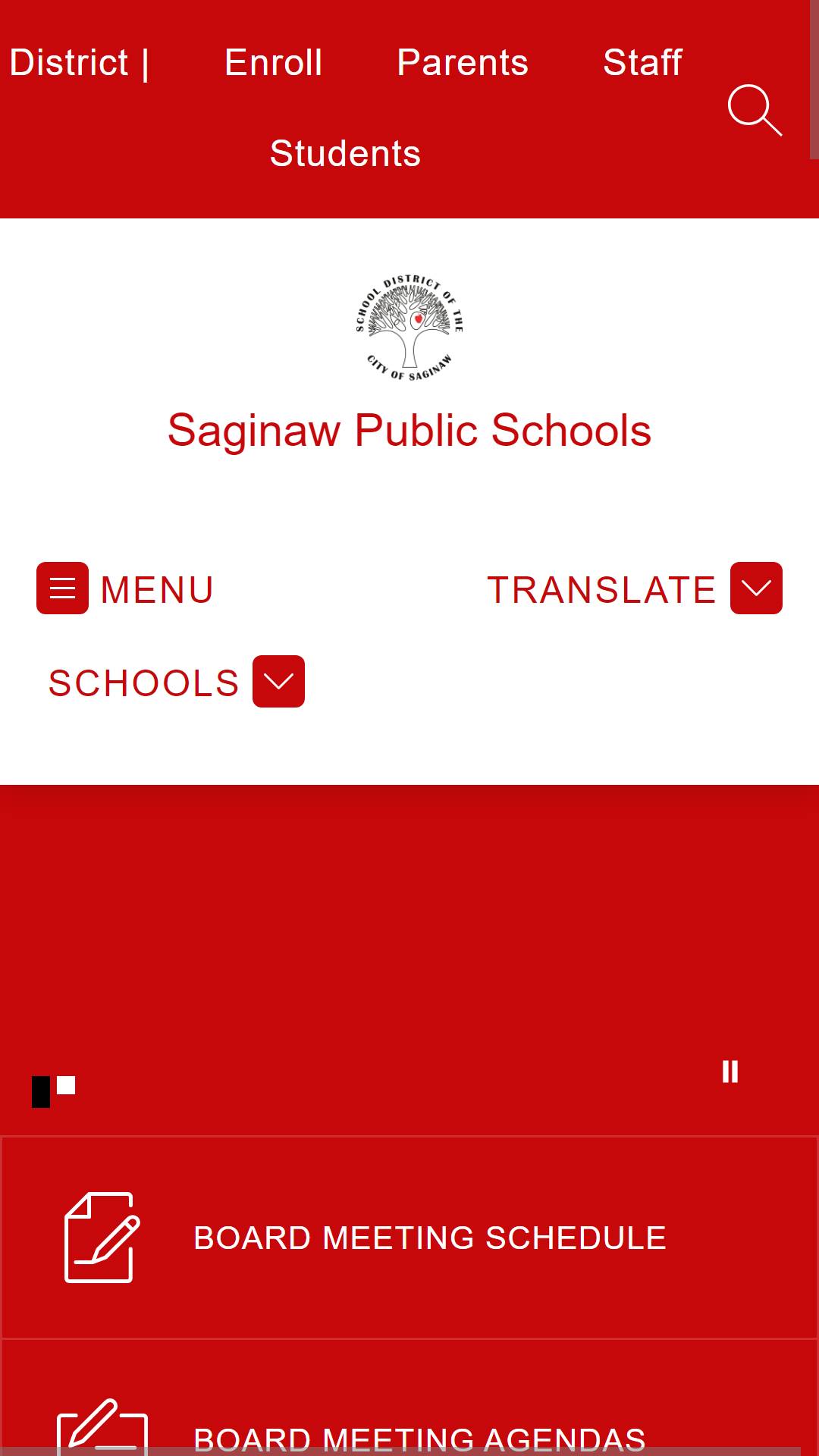Open the search magnifier icon

(x=755, y=110)
